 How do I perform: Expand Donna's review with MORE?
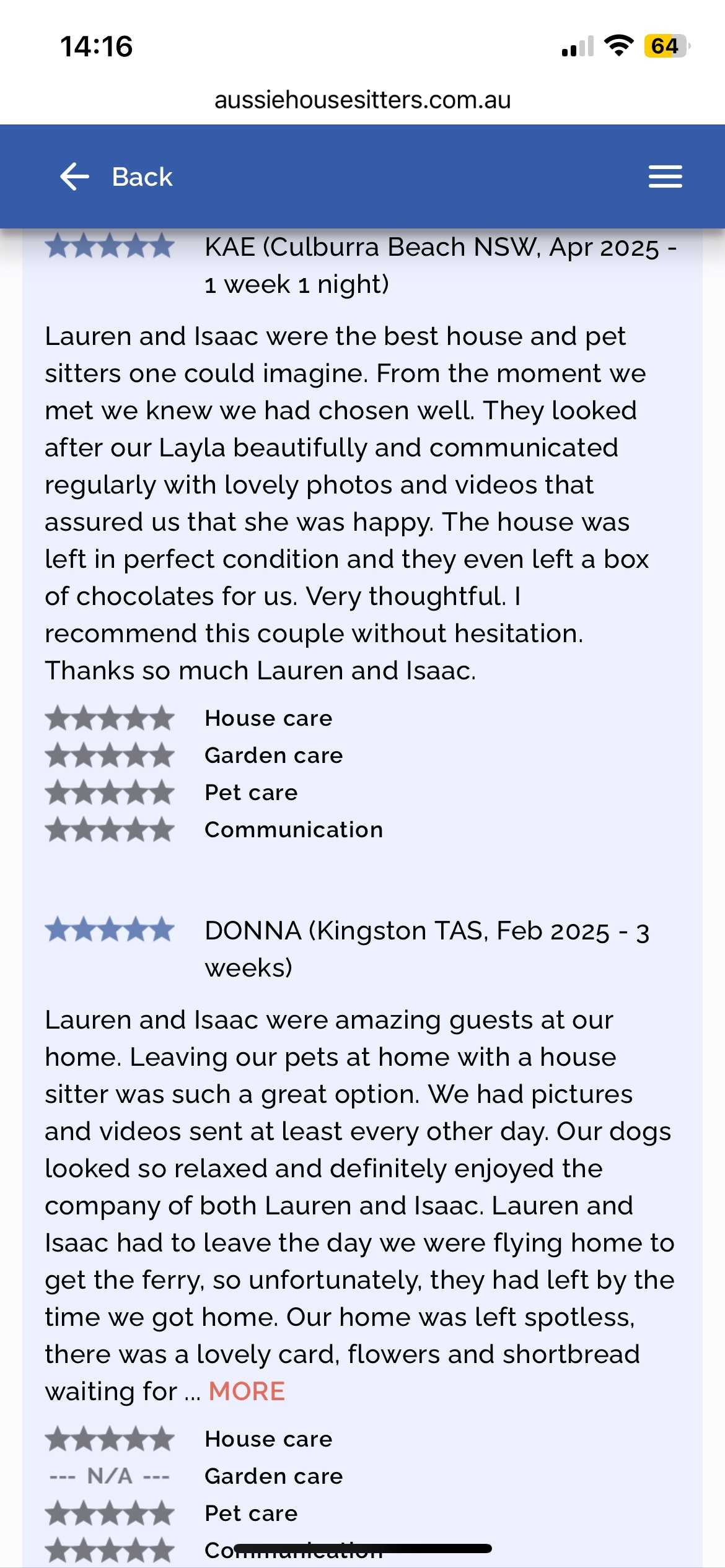point(247,1392)
